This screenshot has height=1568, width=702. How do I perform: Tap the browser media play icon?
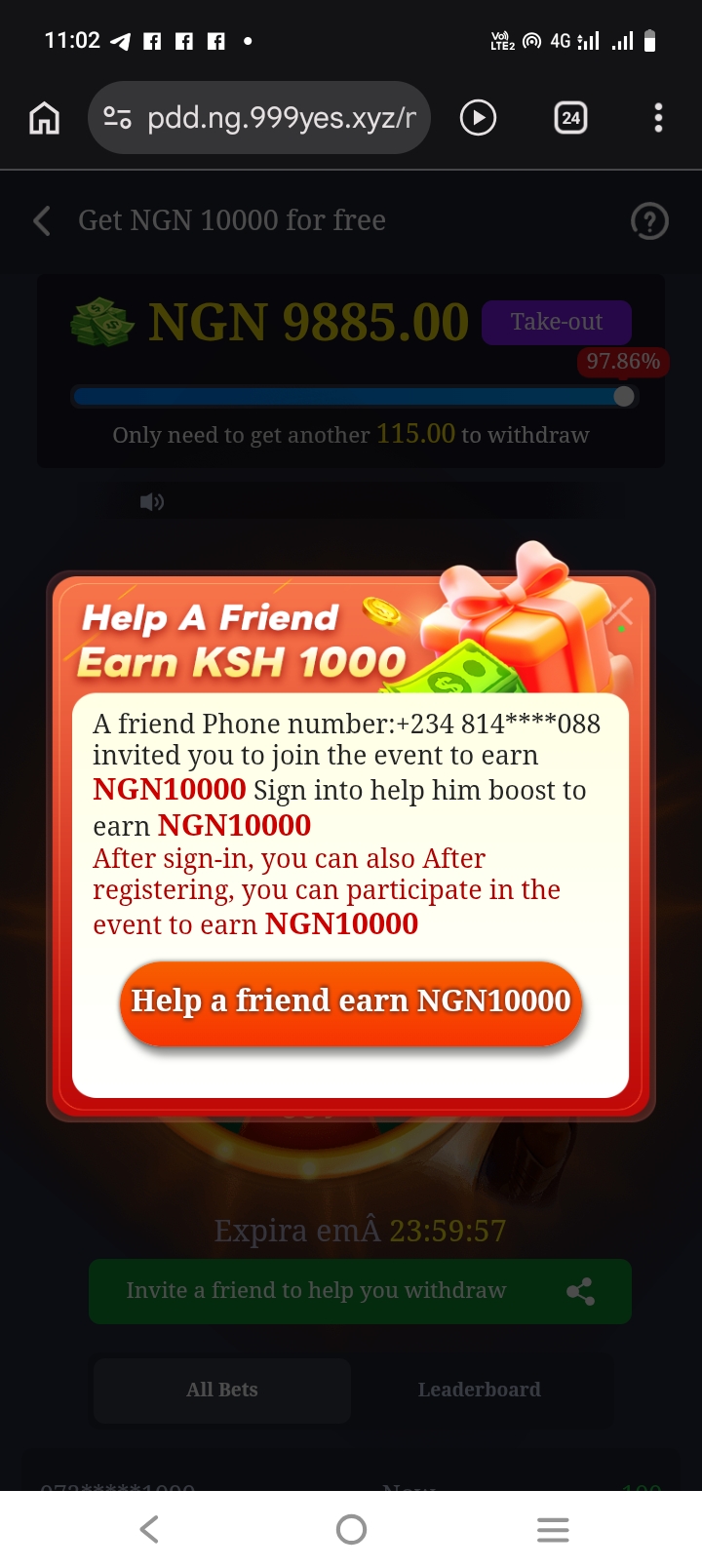[478, 118]
